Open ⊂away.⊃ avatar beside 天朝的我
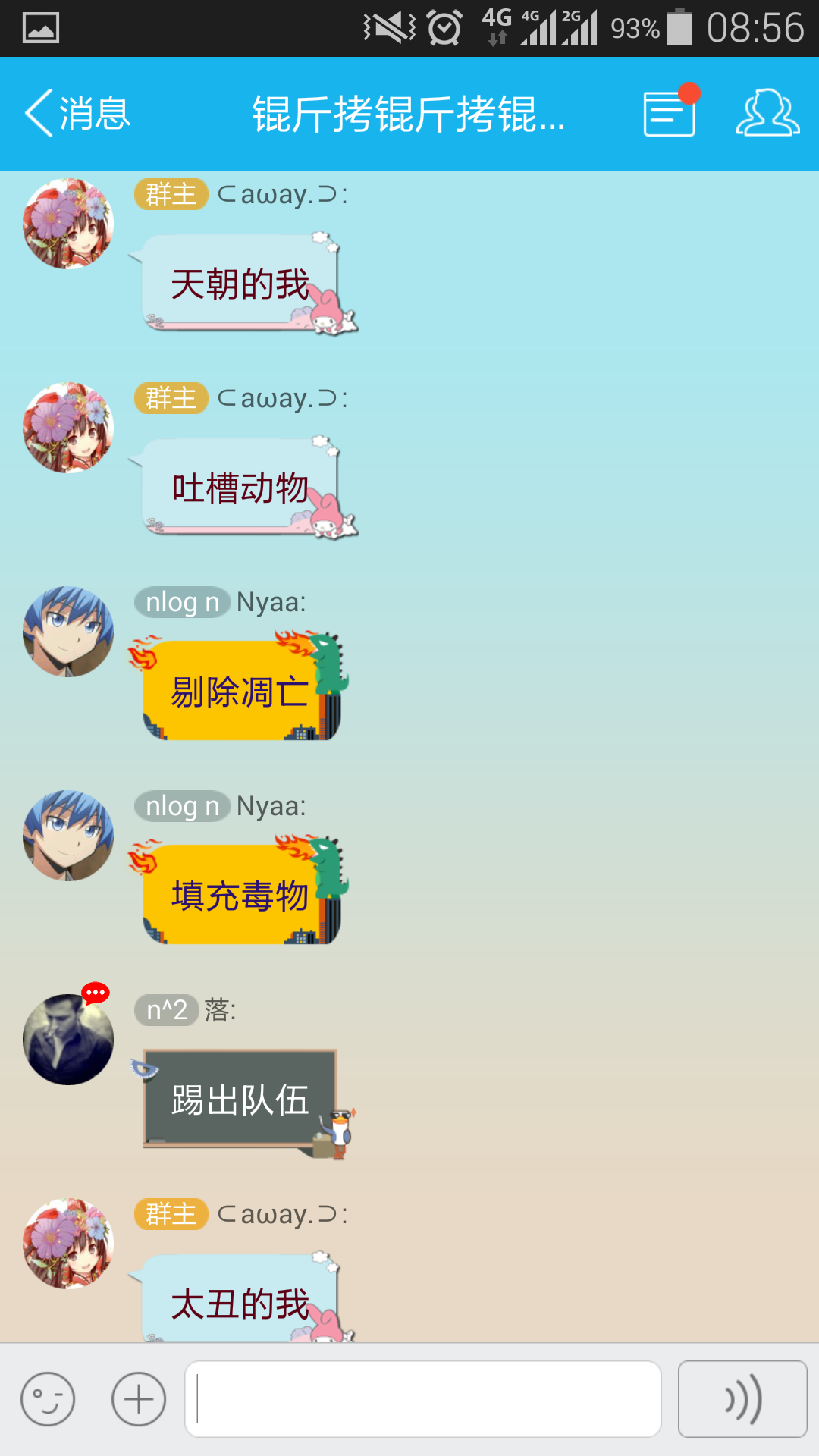Viewport: 819px width, 1456px height. point(68,224)
